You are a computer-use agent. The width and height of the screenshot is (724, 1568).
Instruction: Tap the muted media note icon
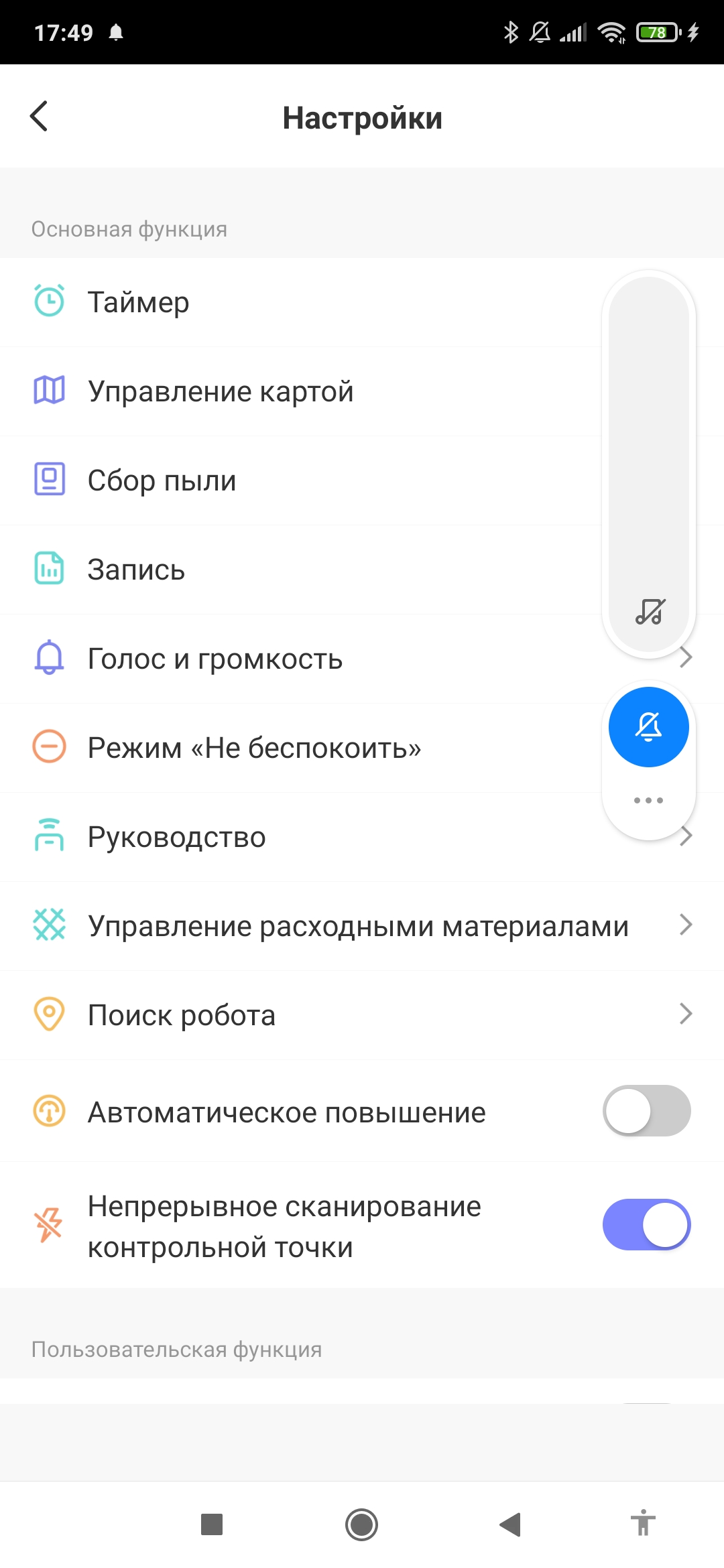click(650, 611)
